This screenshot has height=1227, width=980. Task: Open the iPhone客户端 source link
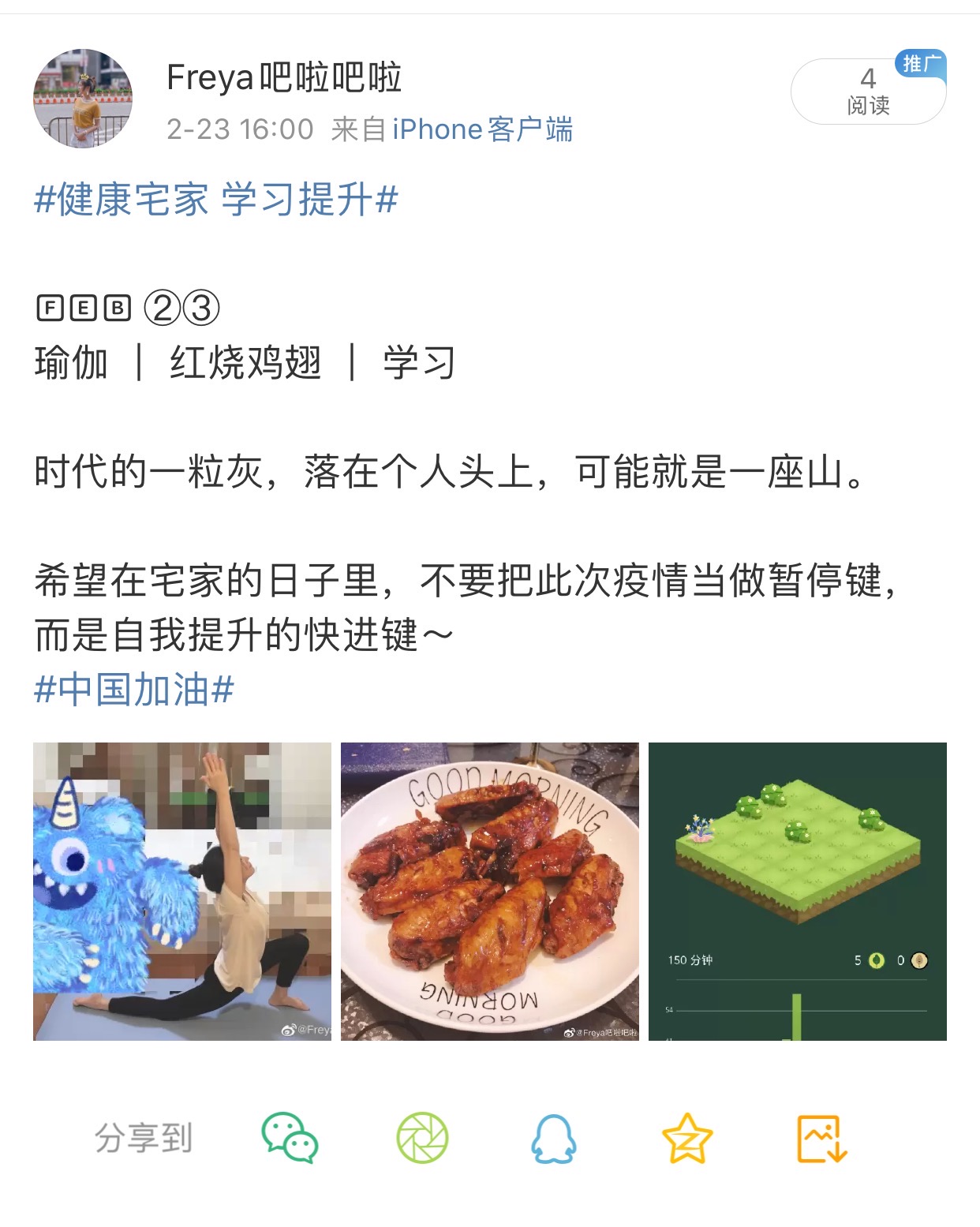[483, 129]
